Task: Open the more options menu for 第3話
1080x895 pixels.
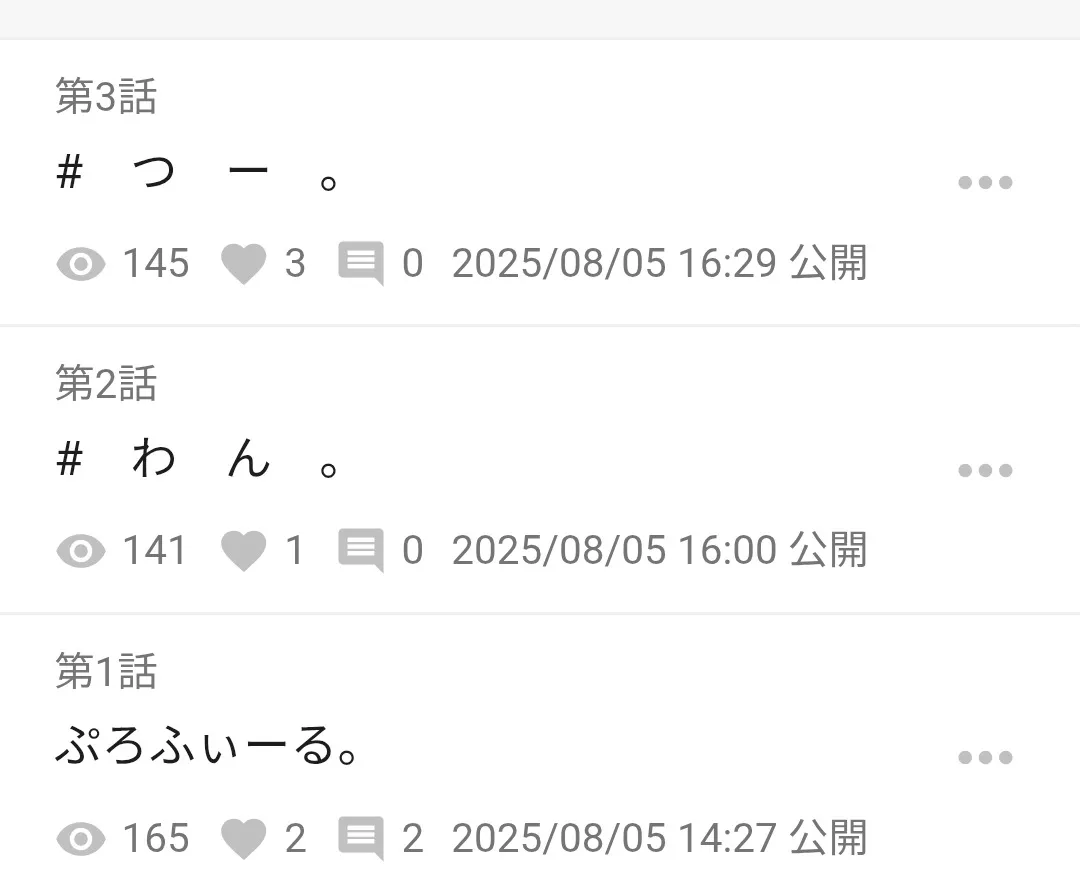Action: (x=985, y=183)
